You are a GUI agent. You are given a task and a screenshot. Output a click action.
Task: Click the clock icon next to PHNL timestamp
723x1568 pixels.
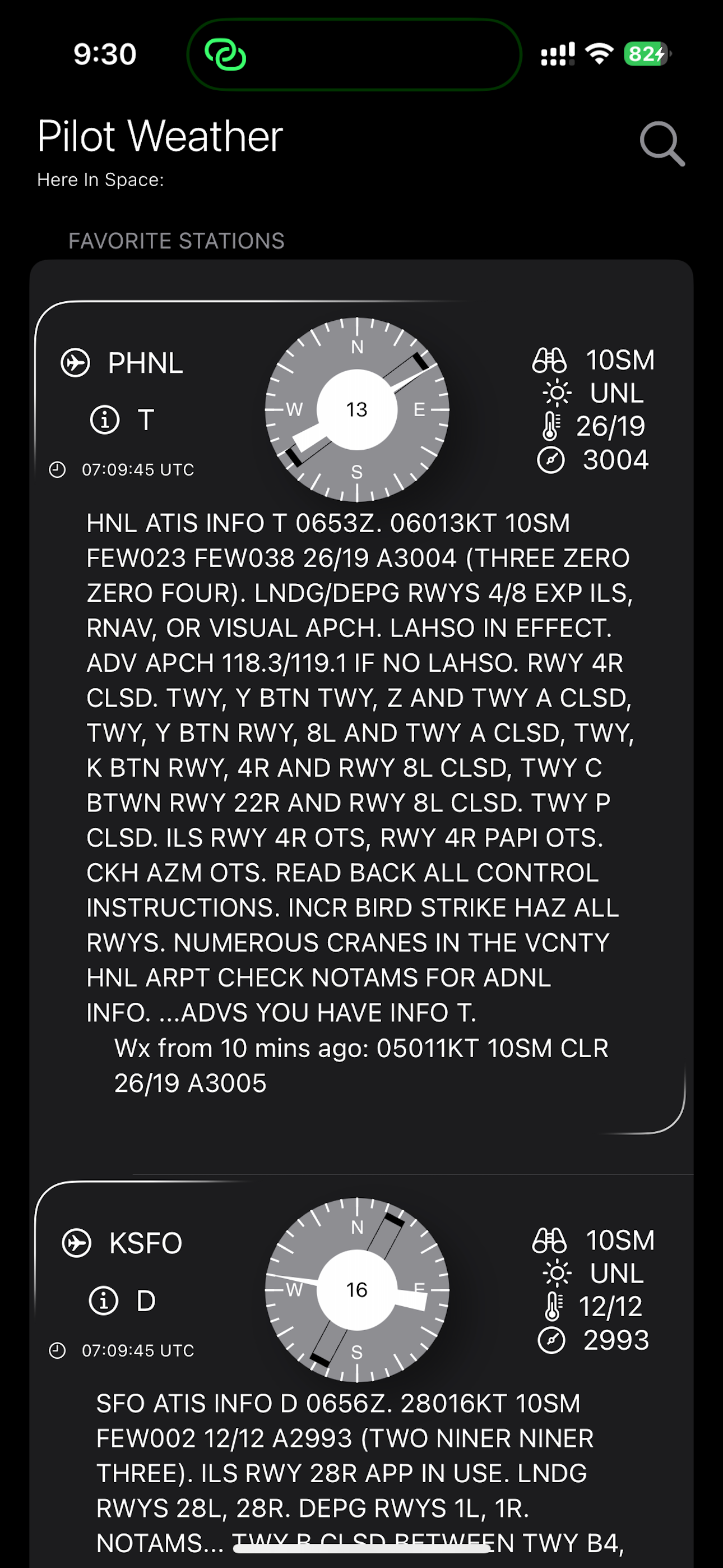pos(58,469)
